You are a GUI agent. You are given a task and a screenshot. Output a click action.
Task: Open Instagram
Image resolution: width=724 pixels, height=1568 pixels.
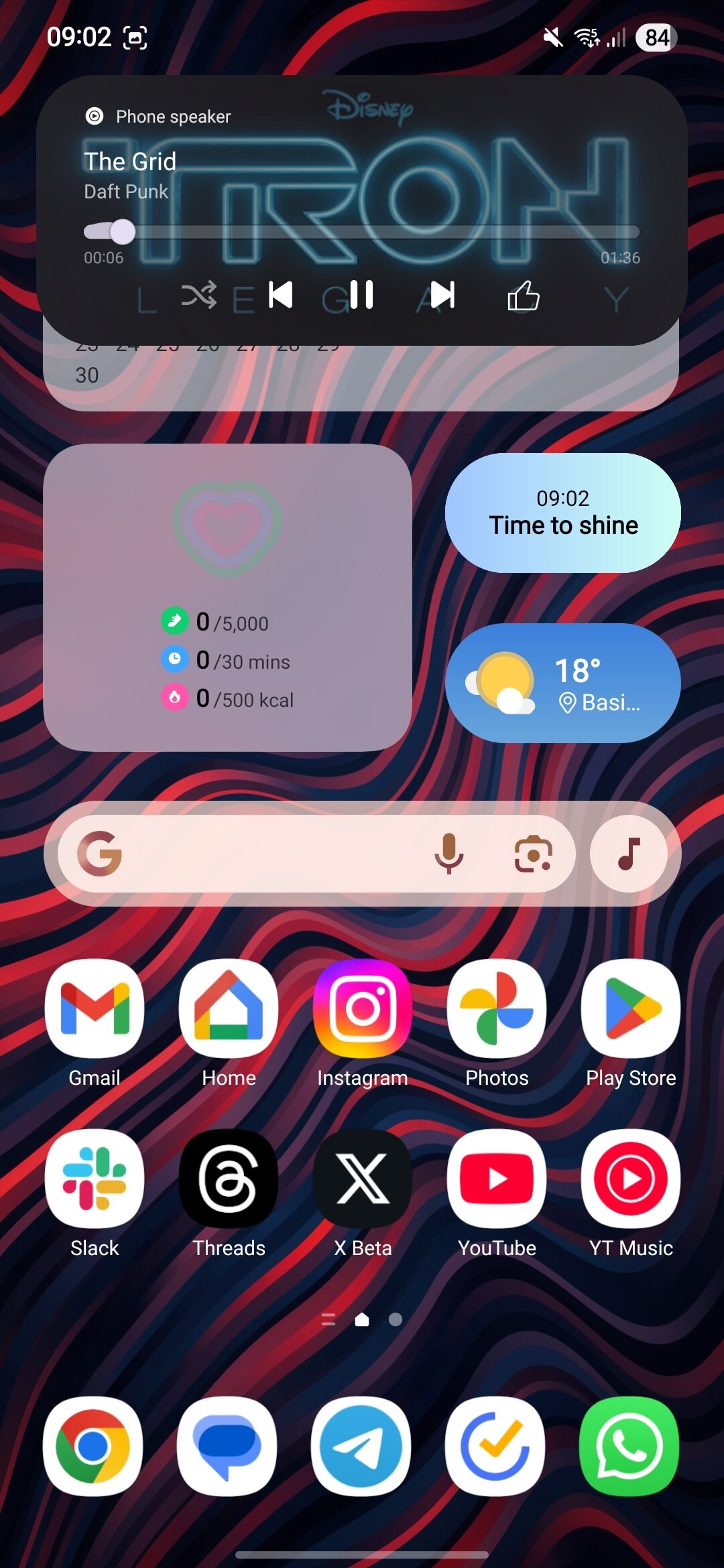(x=363, y=1008)
